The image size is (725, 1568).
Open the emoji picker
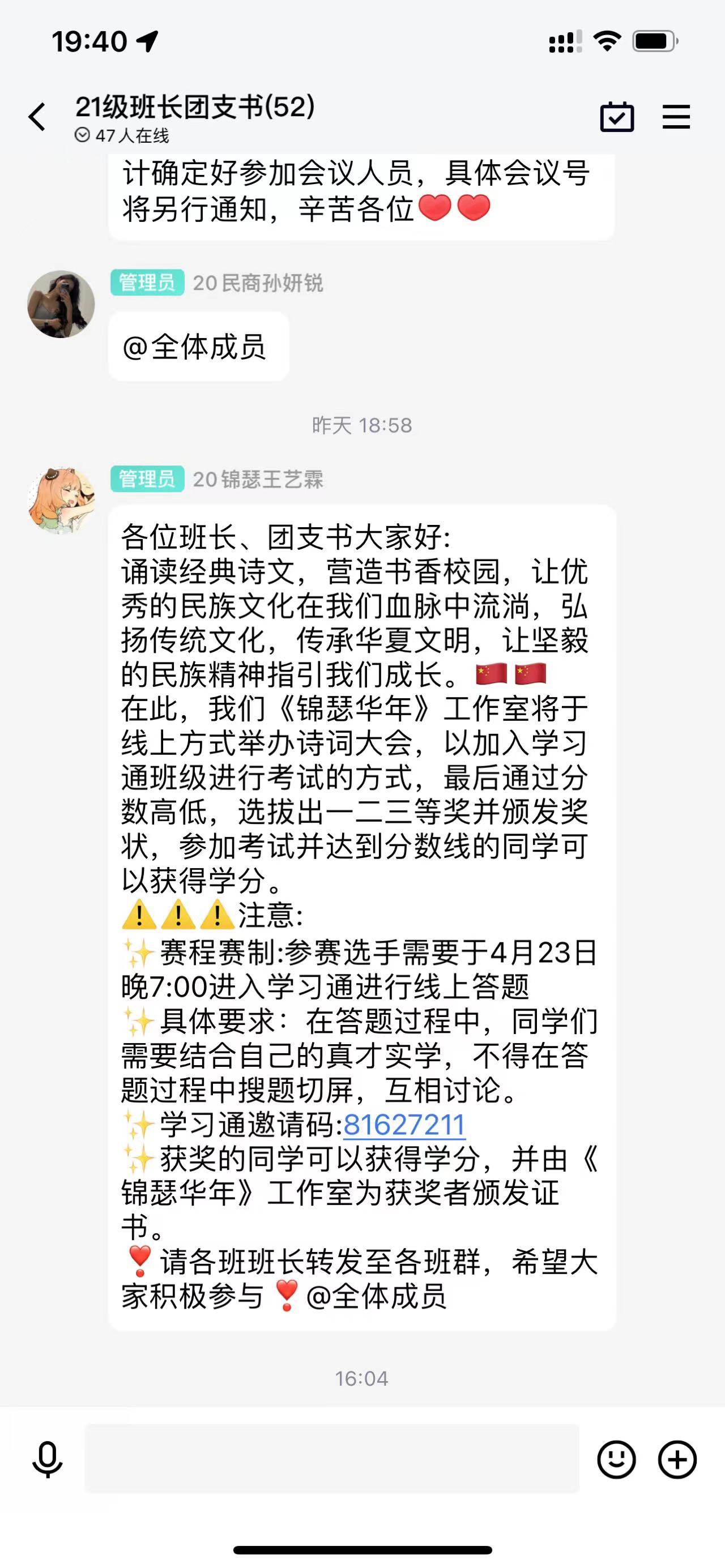coord(616,1459)
